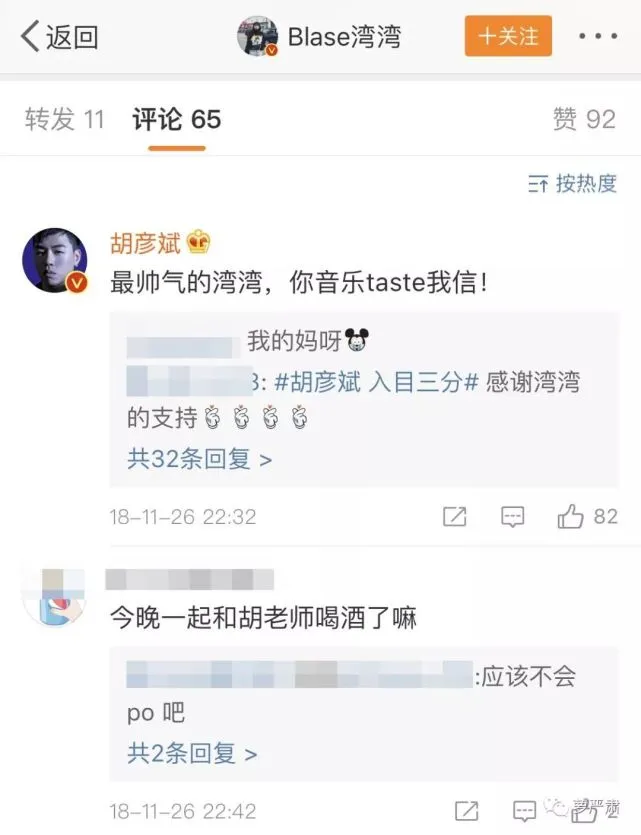
Task: Follow Blase湾湾 with the +关注 button
Action: 507,36
